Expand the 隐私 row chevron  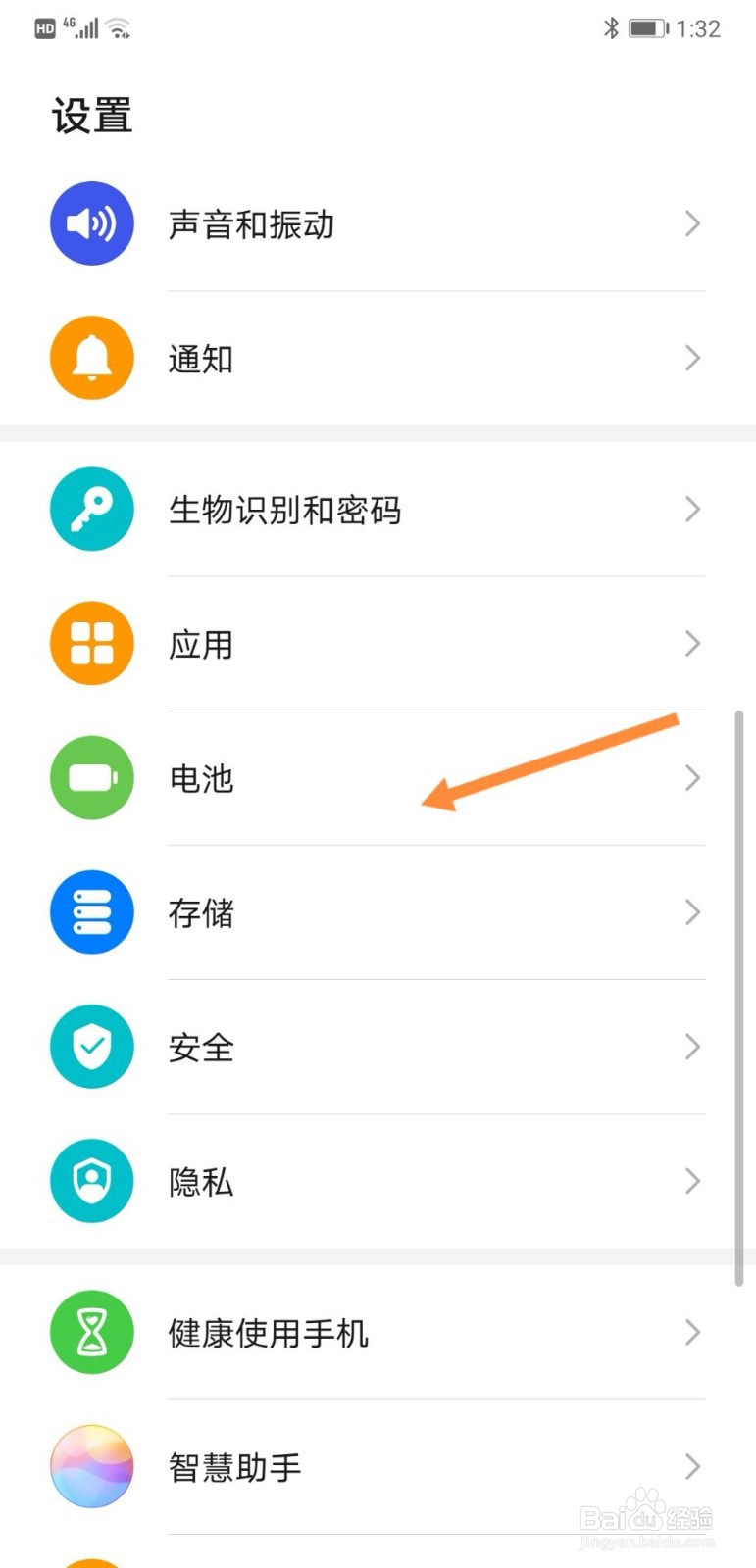[692, 1181]
